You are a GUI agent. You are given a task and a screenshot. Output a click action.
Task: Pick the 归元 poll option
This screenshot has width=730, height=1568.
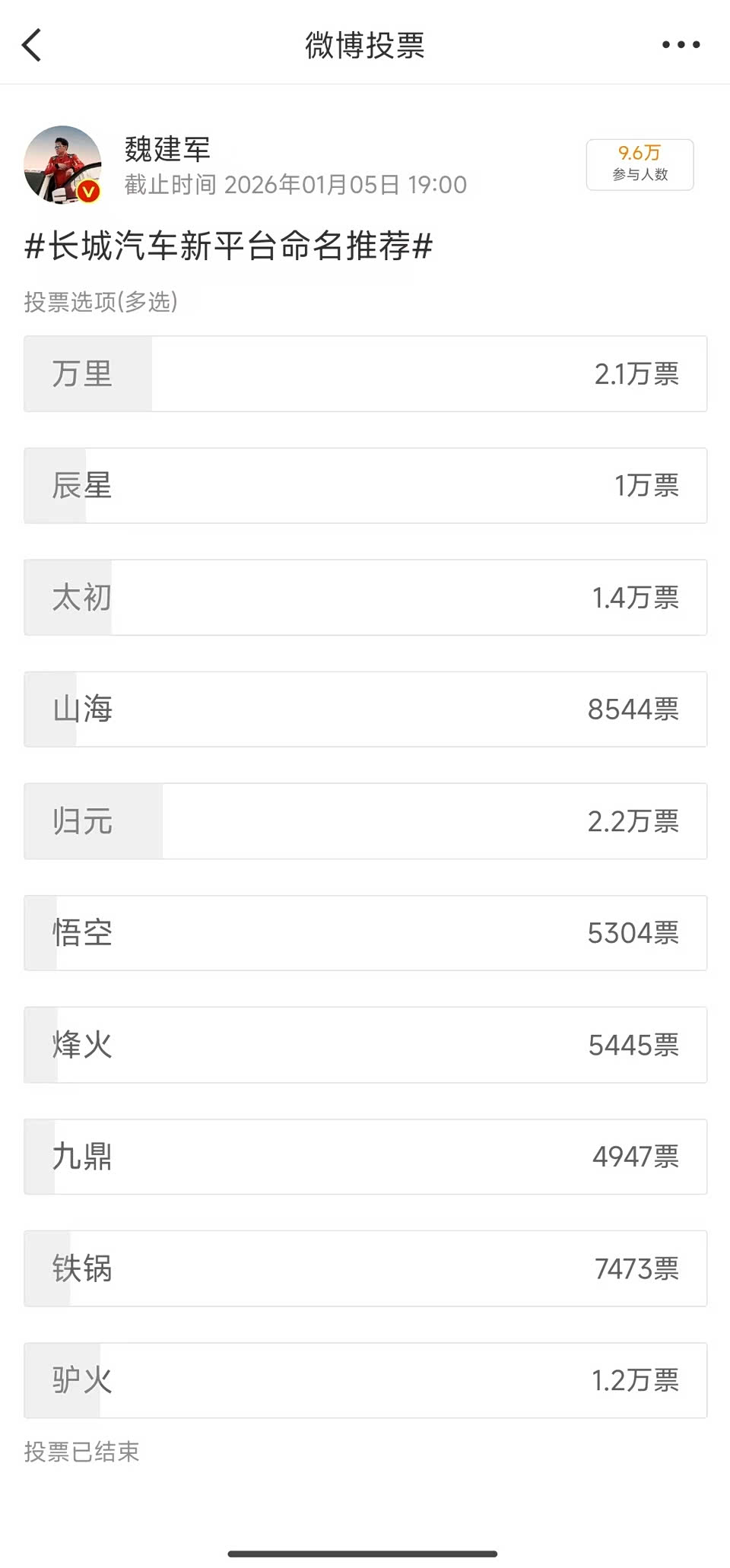click(365, 821)
